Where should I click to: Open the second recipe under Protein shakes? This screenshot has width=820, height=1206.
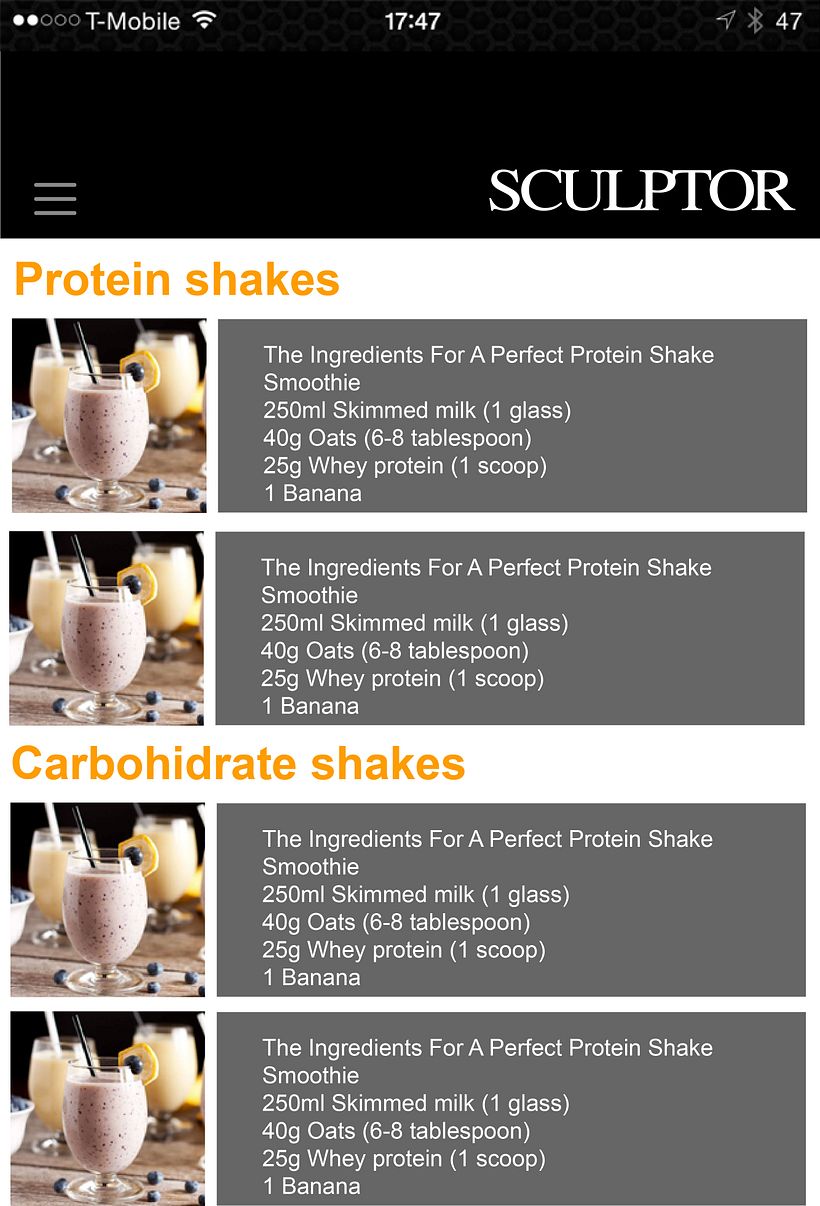coord(509,628)
